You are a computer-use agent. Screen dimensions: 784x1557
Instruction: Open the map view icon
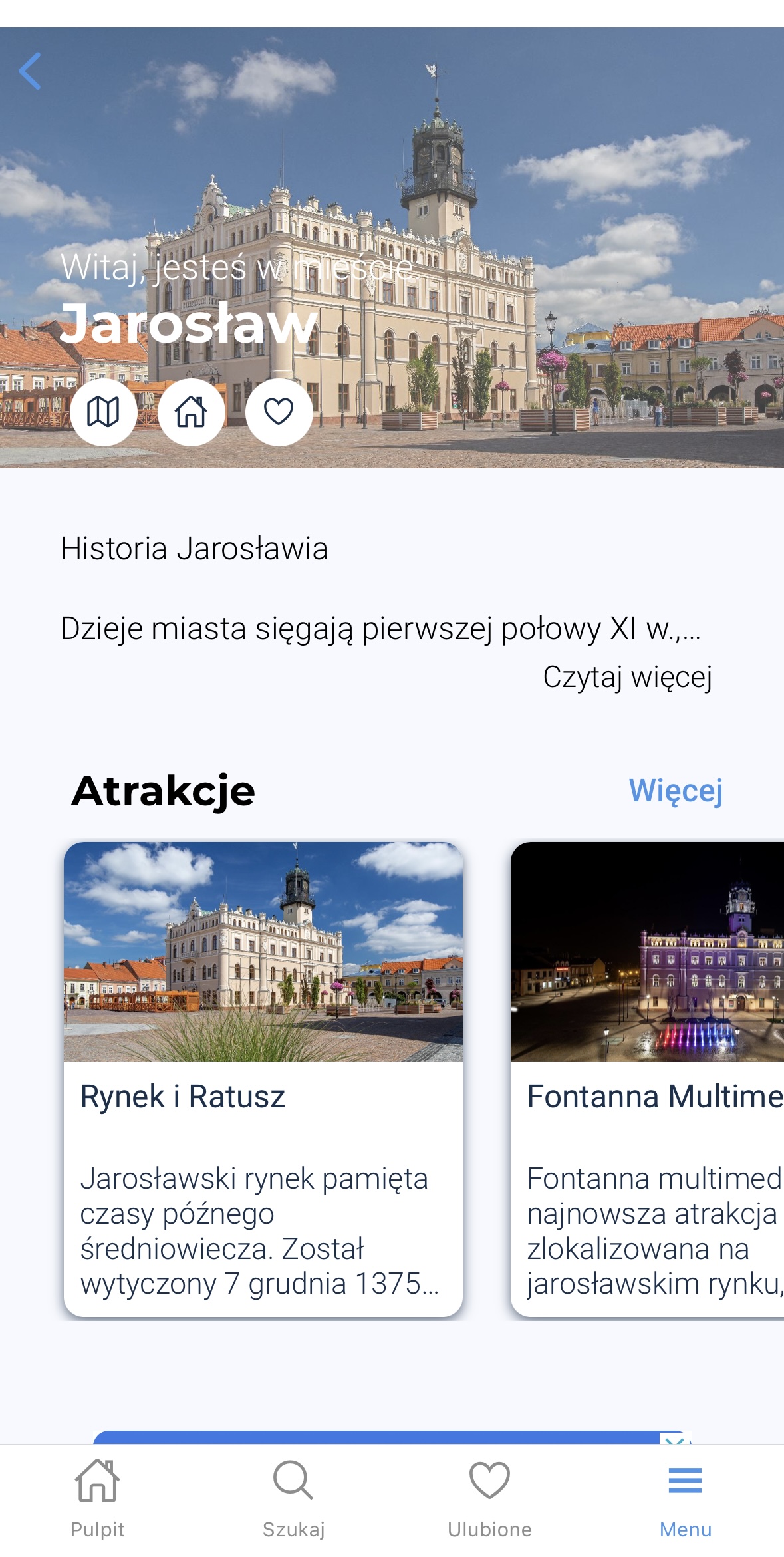click(x=104, y=412)
